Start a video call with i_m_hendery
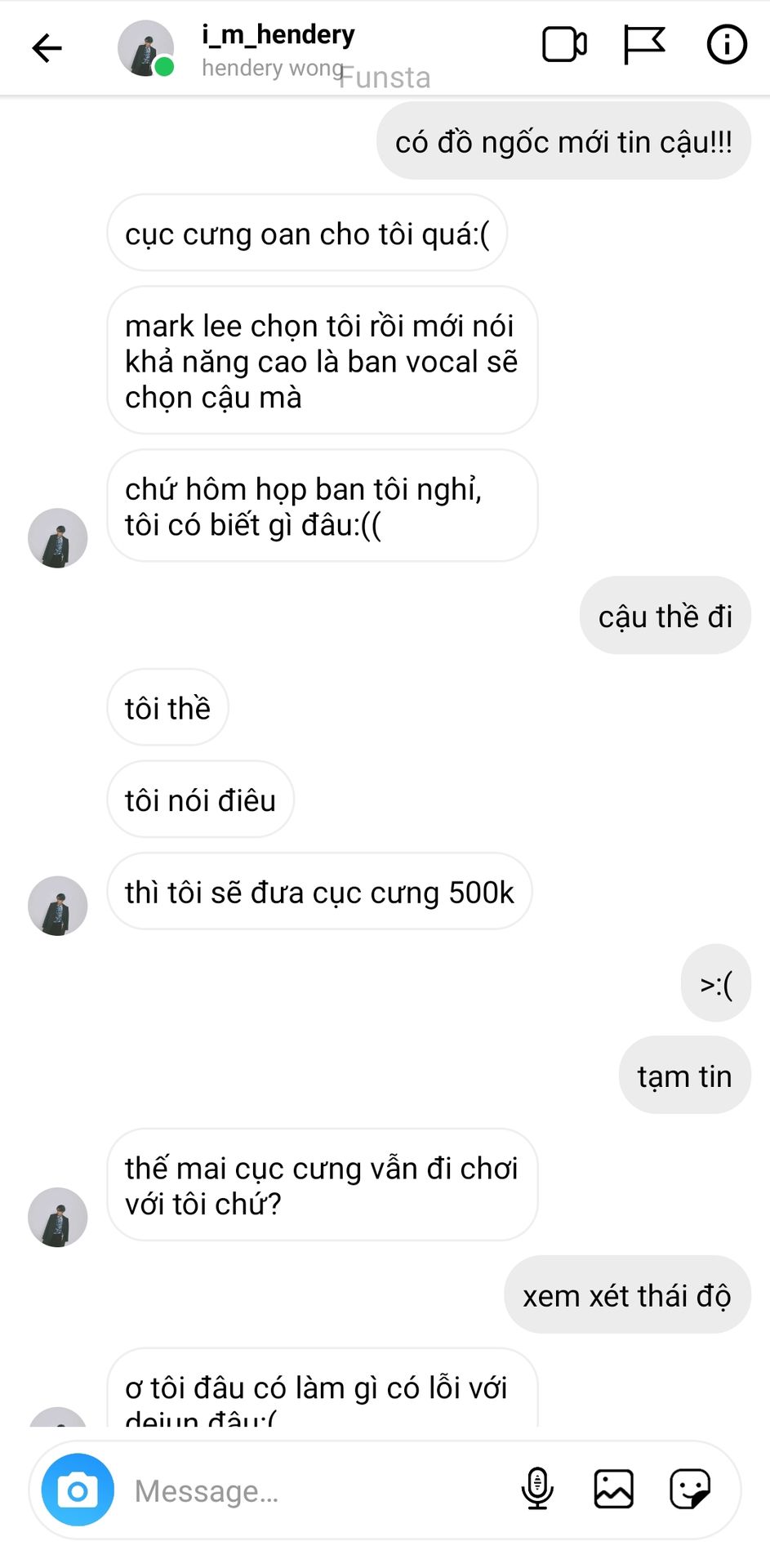 [564, 45]
